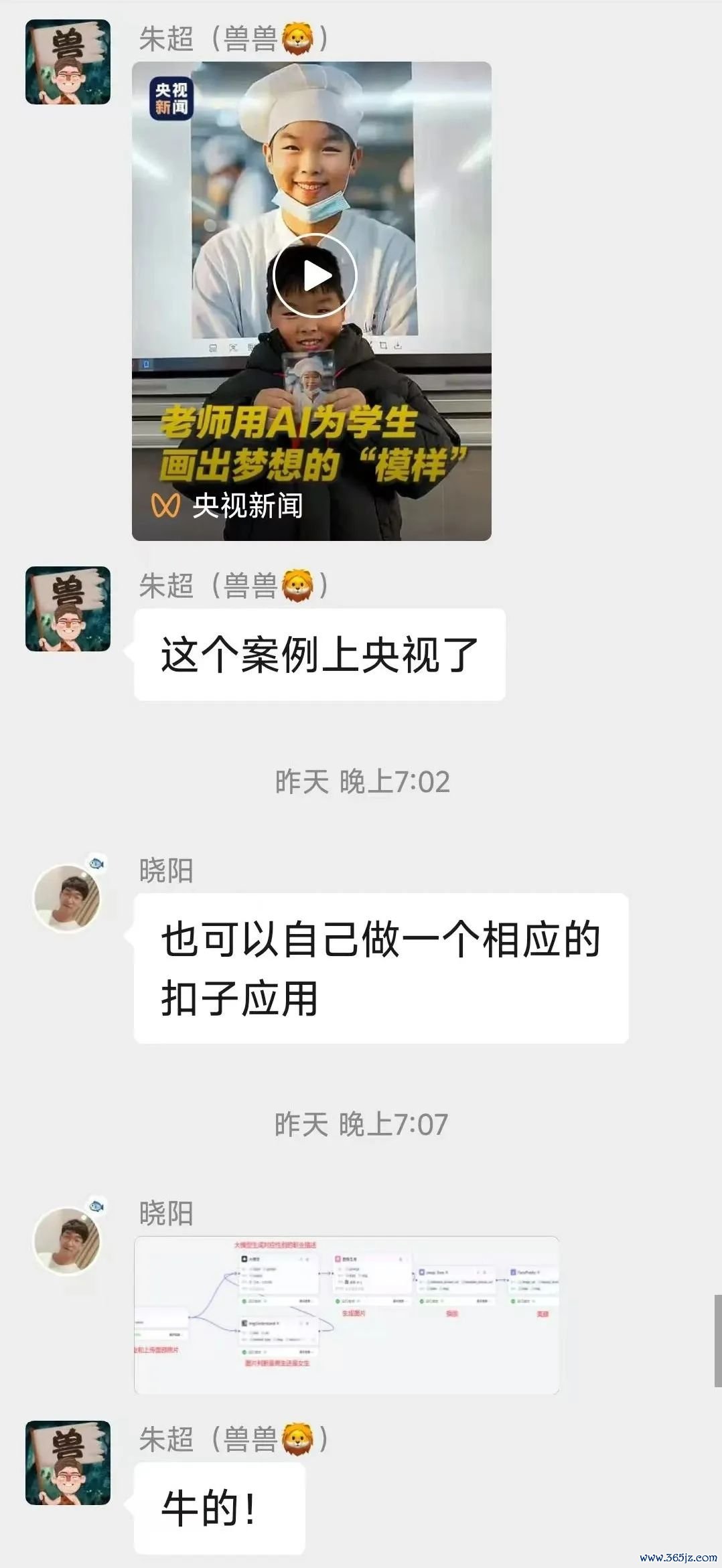Open 朱超's avatar beside the video message
This screenshot has width=722, height=1568.
(68, 62)
